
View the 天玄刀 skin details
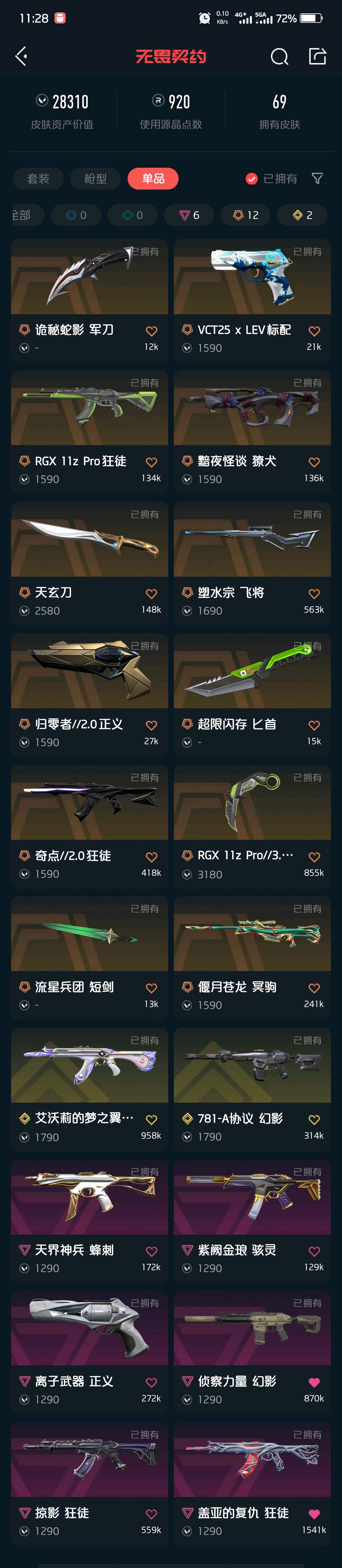click(89, 563)
